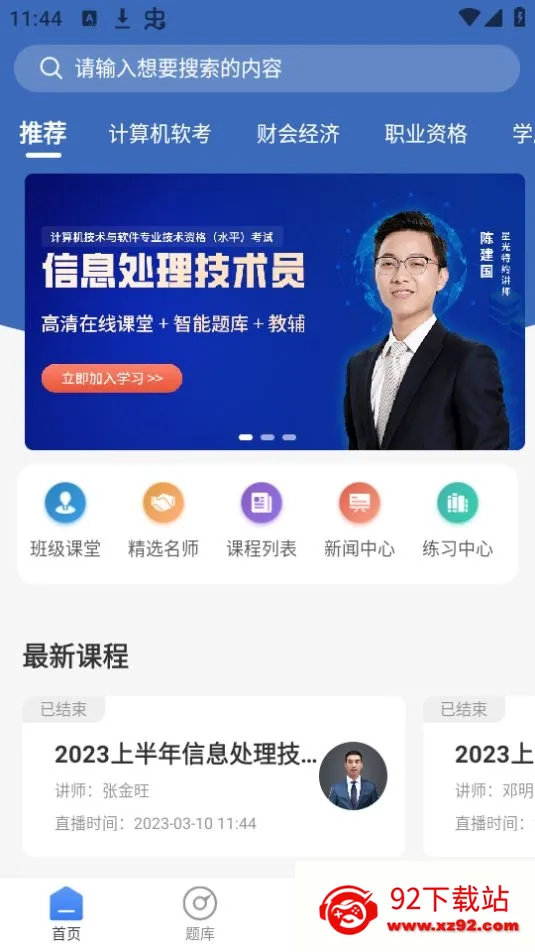Screen dimensions: 535x952
Task: Switch to the 计算机软考 tab
Action: tap(160, 134)
